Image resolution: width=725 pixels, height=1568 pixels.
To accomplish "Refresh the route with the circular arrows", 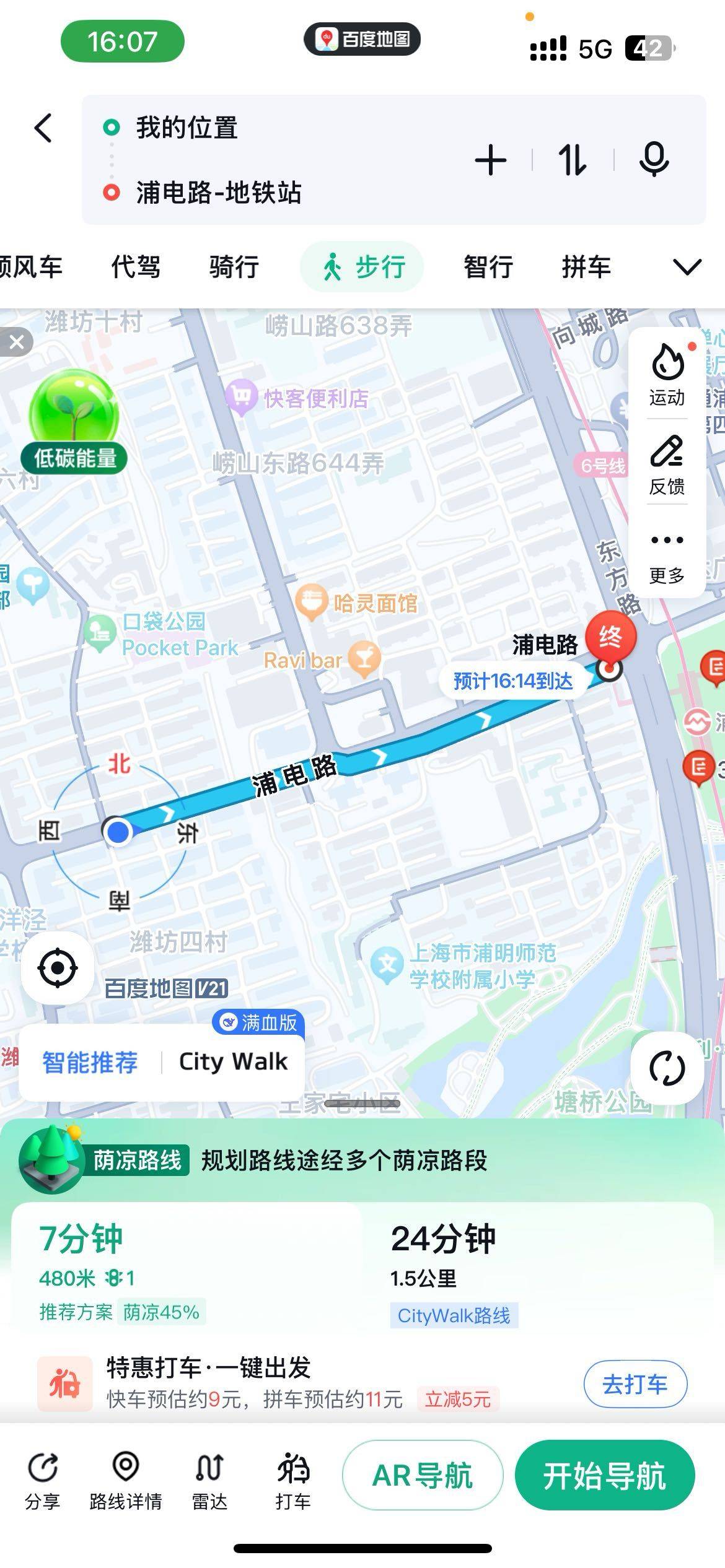I will point(667,1068).
